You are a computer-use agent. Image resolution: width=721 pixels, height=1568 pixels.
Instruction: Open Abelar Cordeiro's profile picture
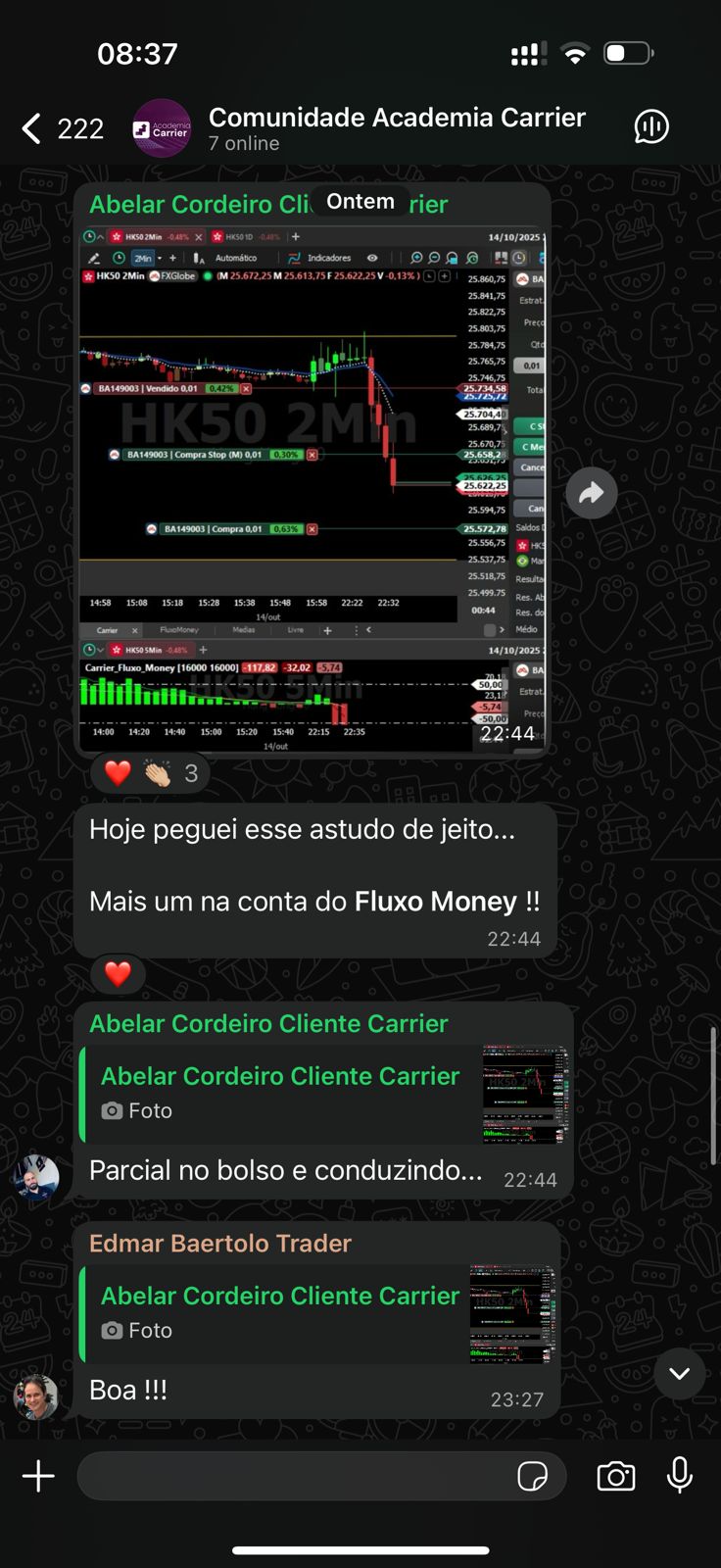[36, 1177]
